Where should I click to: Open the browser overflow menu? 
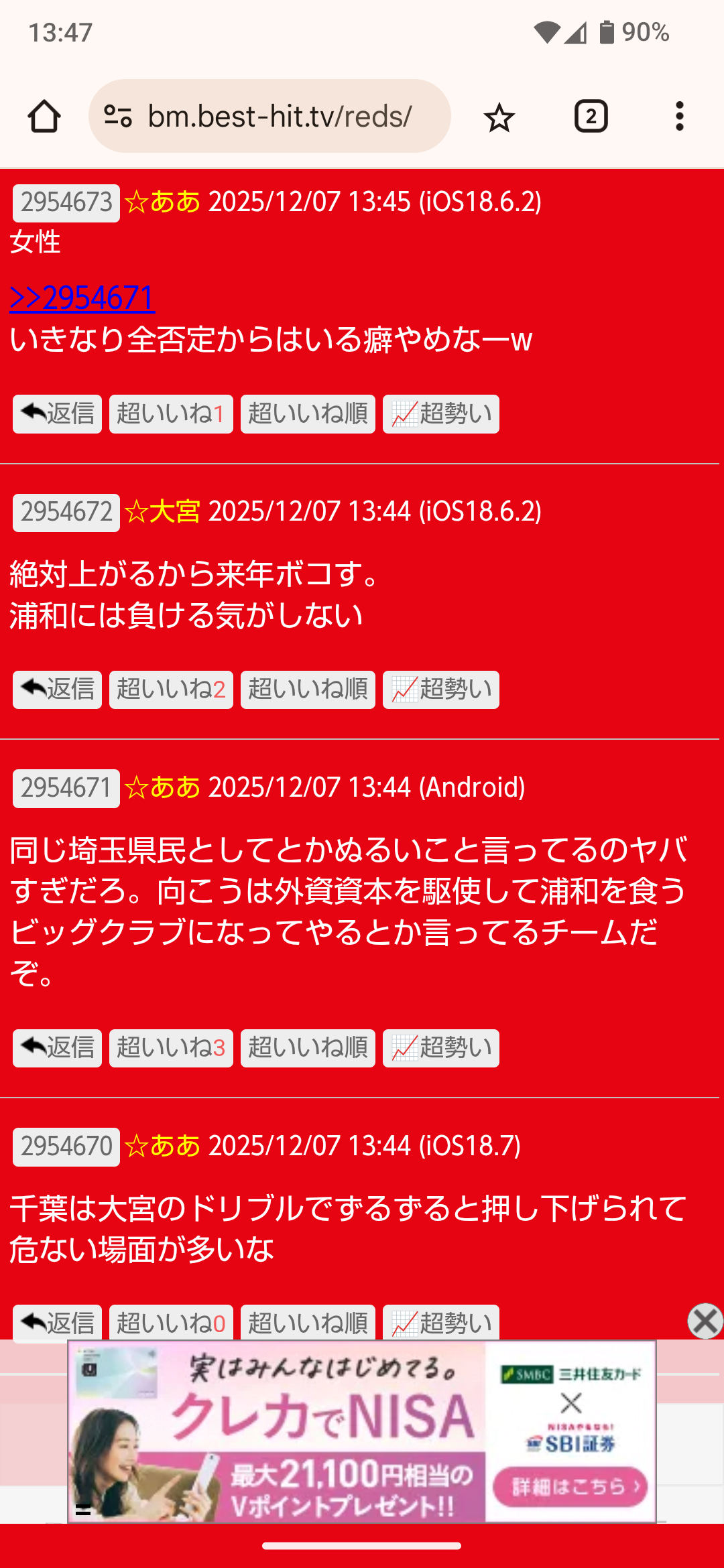pyautogui.click(x=679, y=117)
